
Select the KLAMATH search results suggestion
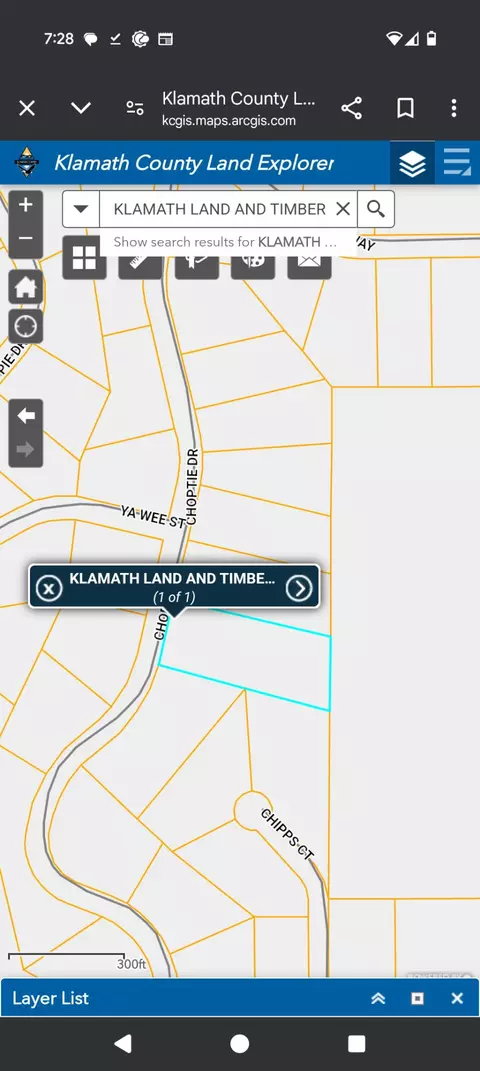point(225,242)
